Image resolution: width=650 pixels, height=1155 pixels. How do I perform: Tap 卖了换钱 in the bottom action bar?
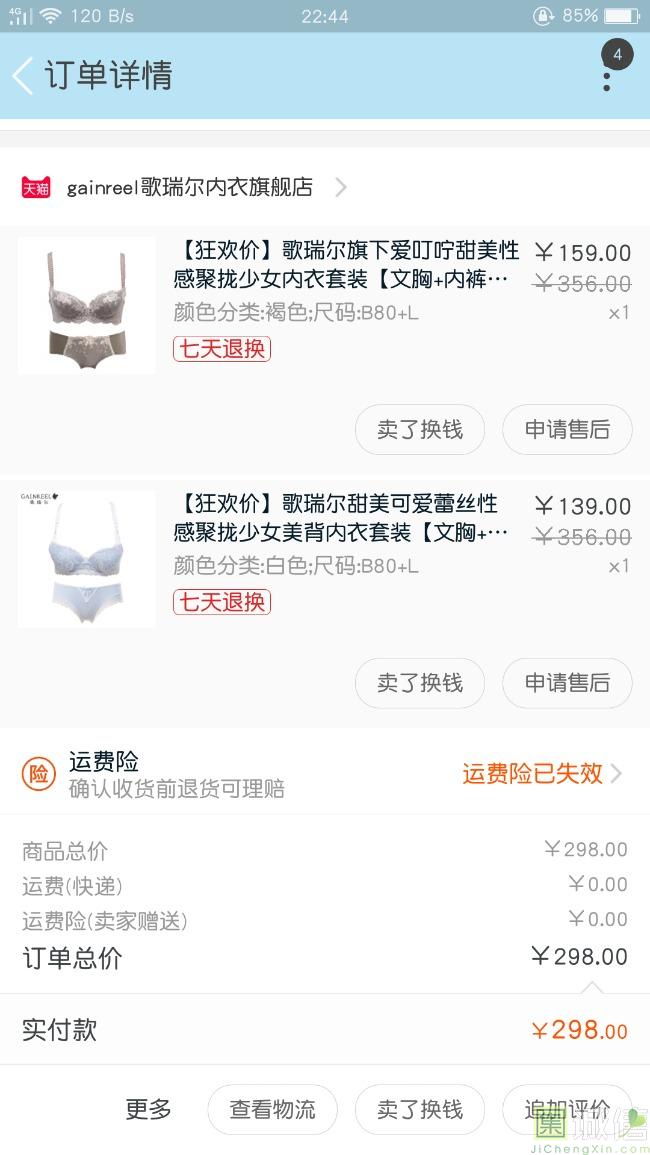pyautogui.click(x=420, y=1110)
